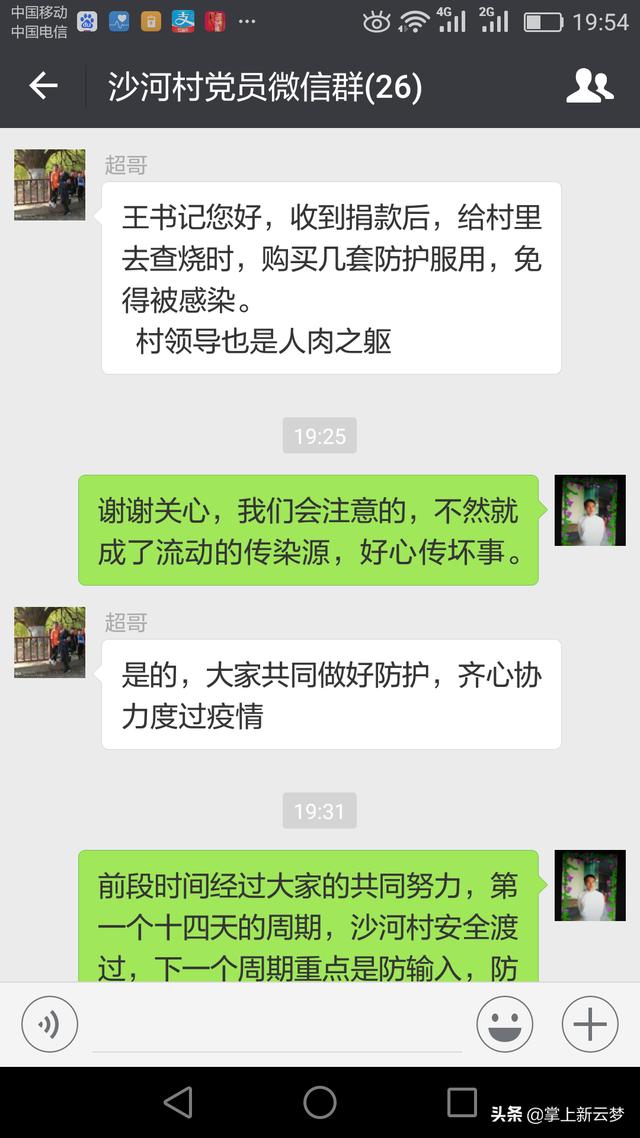Switch to voice message input

coord(49,1024)
